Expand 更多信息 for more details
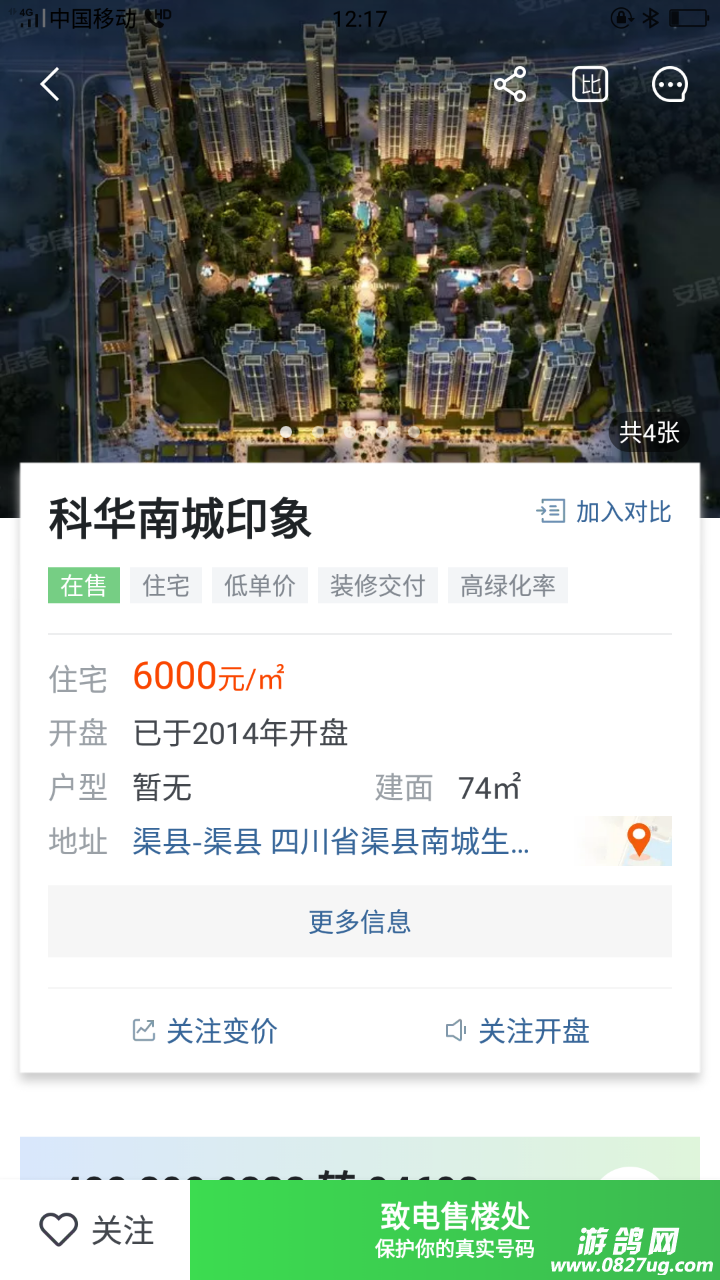Image resolution: width=720 pixels, height=1280 pixels. pos(360,921)
